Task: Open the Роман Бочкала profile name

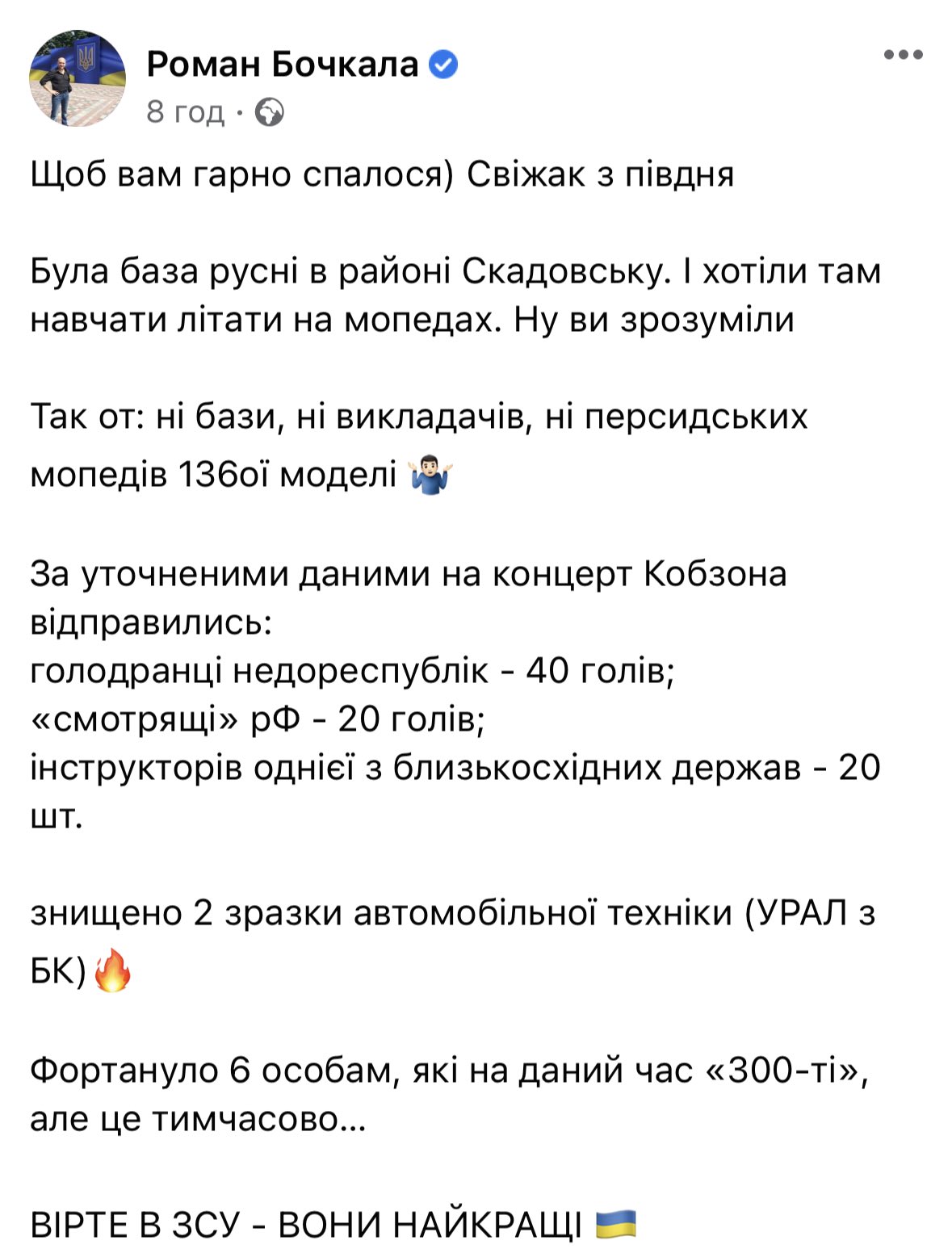Action: pyautogui.click(x=283, y=64)
